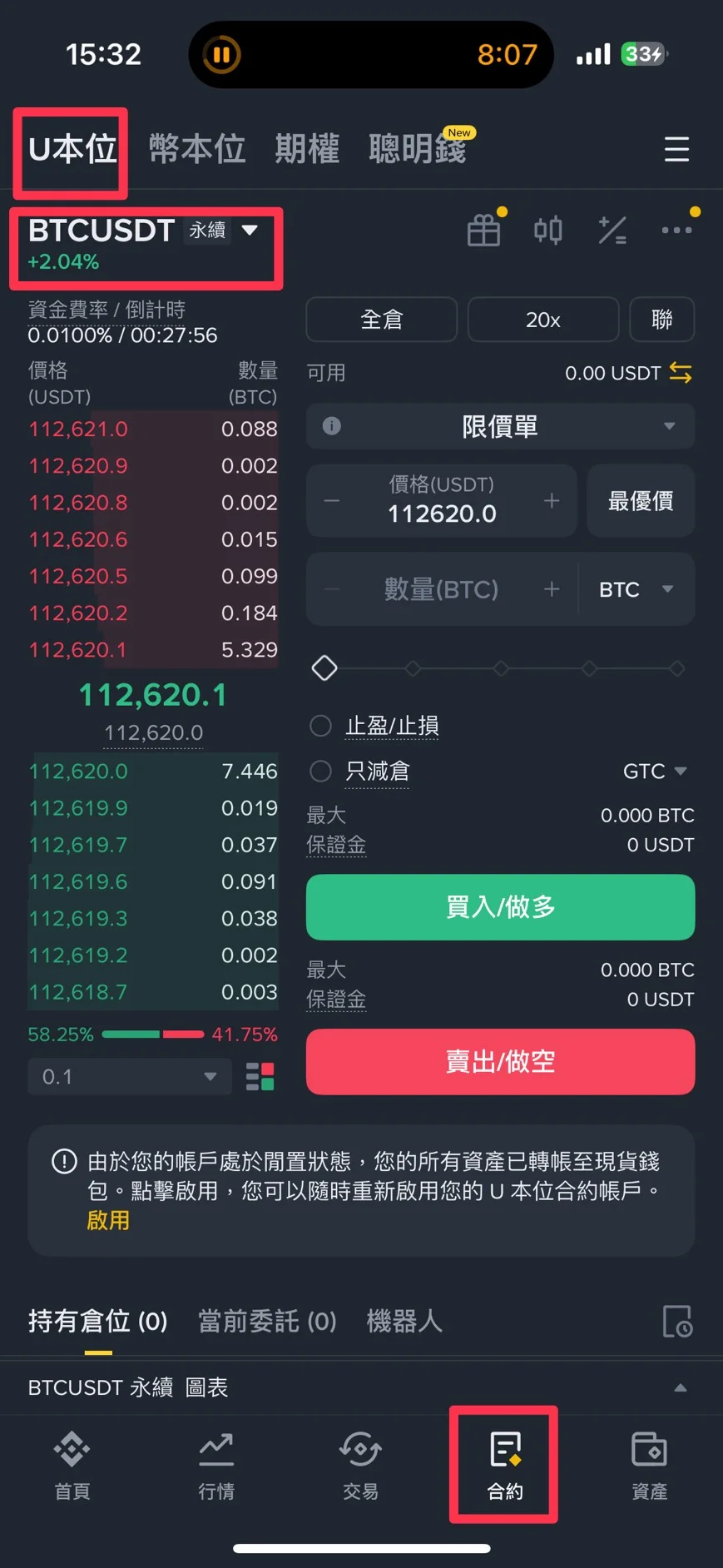Enable 只減倉 reduce-only option
723x1568 pixels.
pyautogui.click(x=321, y=772)
